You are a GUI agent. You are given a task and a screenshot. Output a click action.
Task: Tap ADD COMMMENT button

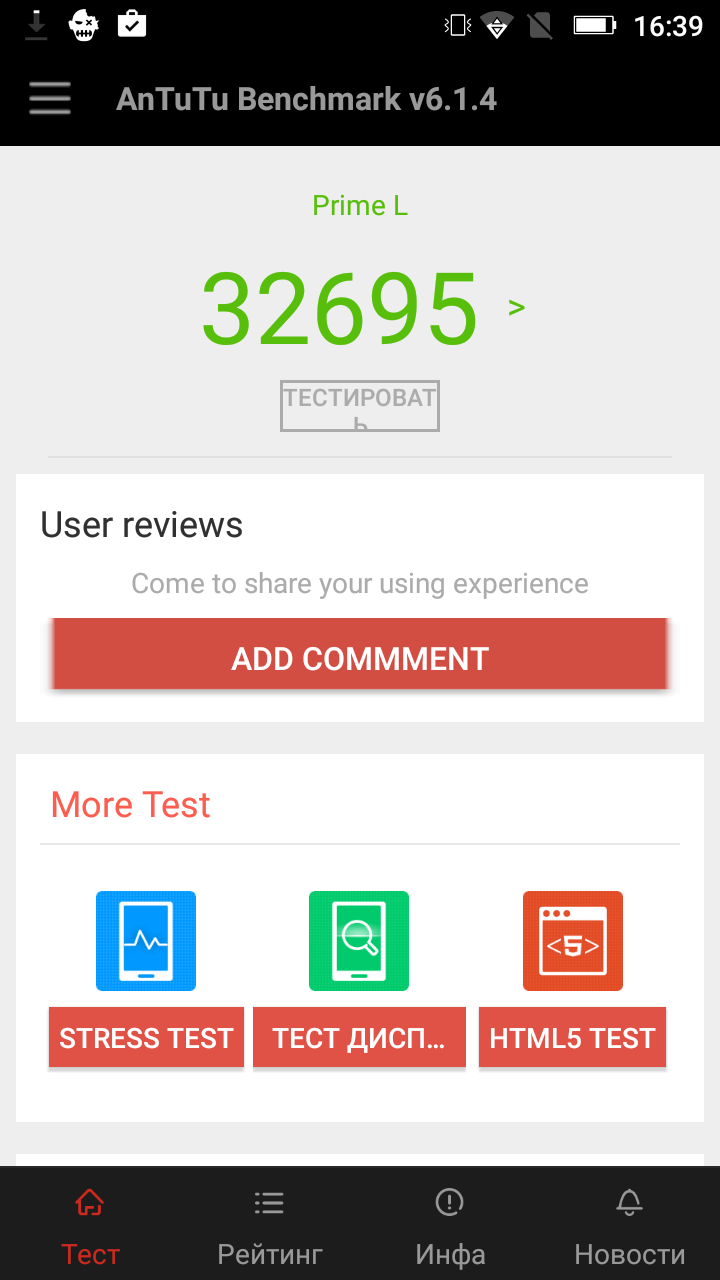pyautogui.click(x=360, y=658)
